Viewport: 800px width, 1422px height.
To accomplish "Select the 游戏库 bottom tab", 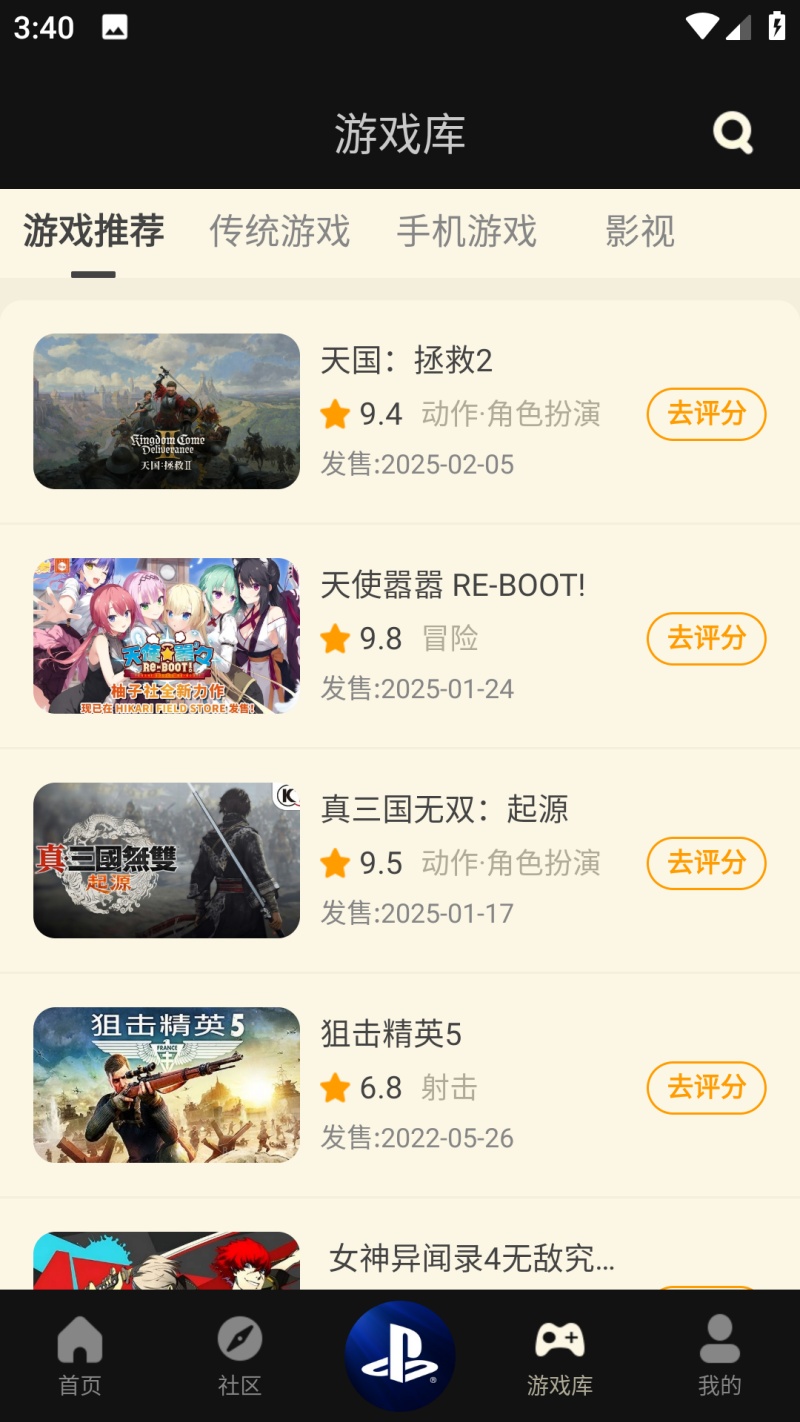I will [560, 1355].
